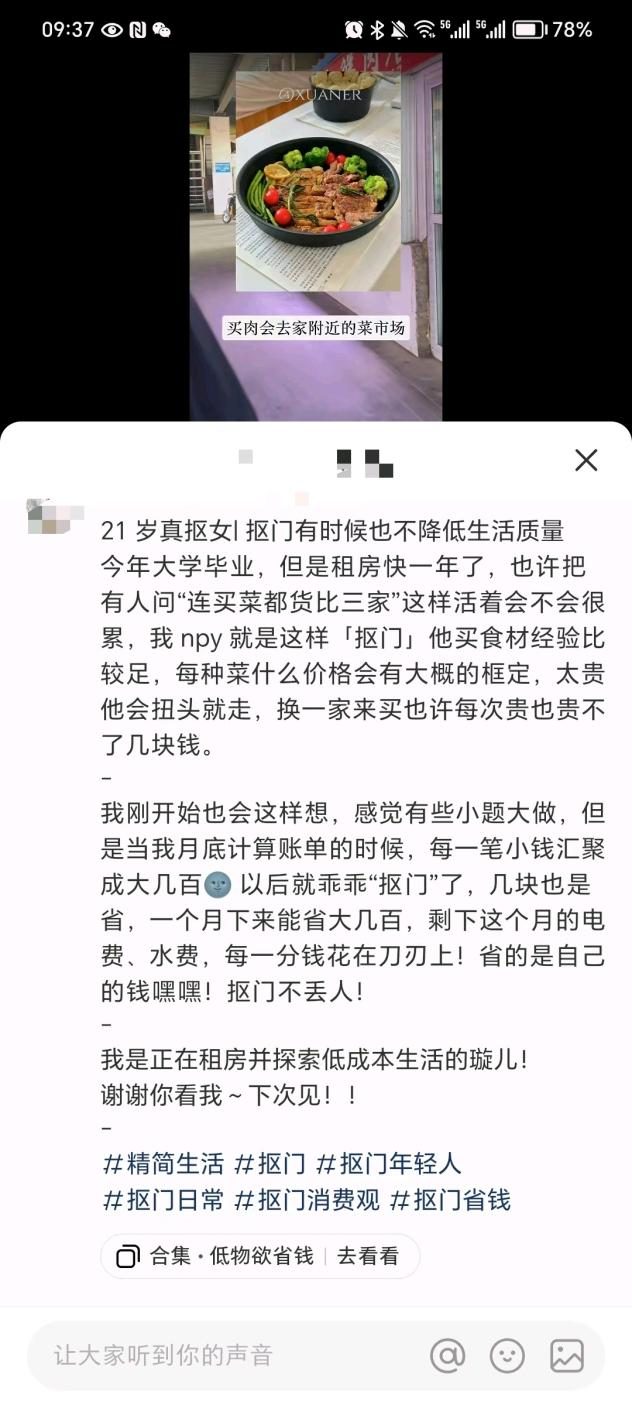
Task: Open hashtag #抠门年轻人
Action: click(388, 1164)
